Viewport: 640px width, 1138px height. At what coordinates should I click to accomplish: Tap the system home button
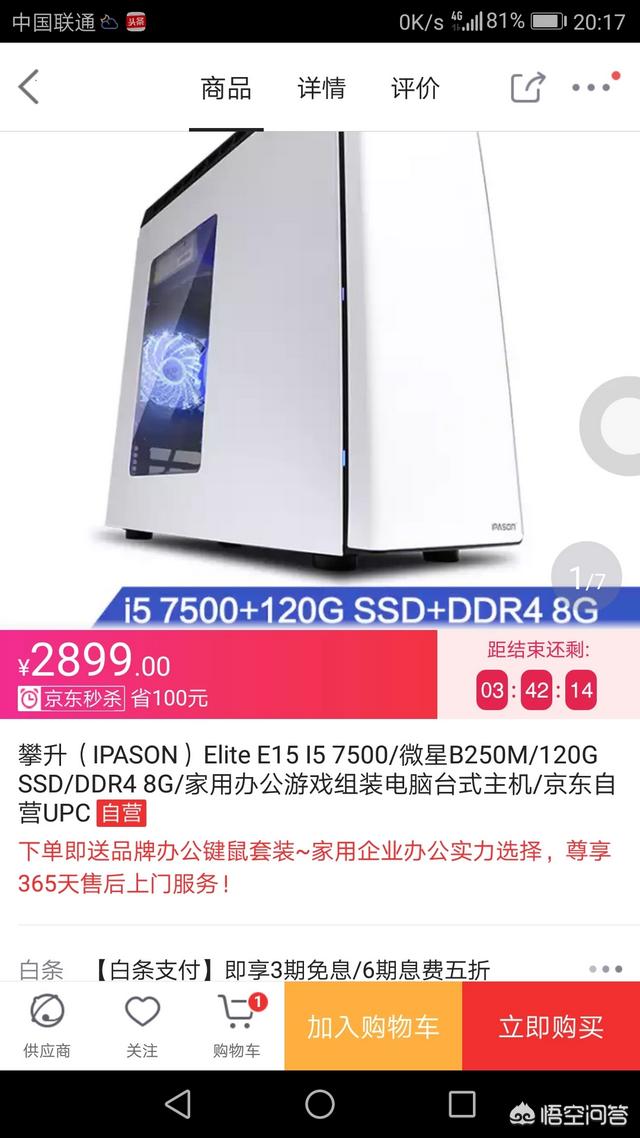320,1104
